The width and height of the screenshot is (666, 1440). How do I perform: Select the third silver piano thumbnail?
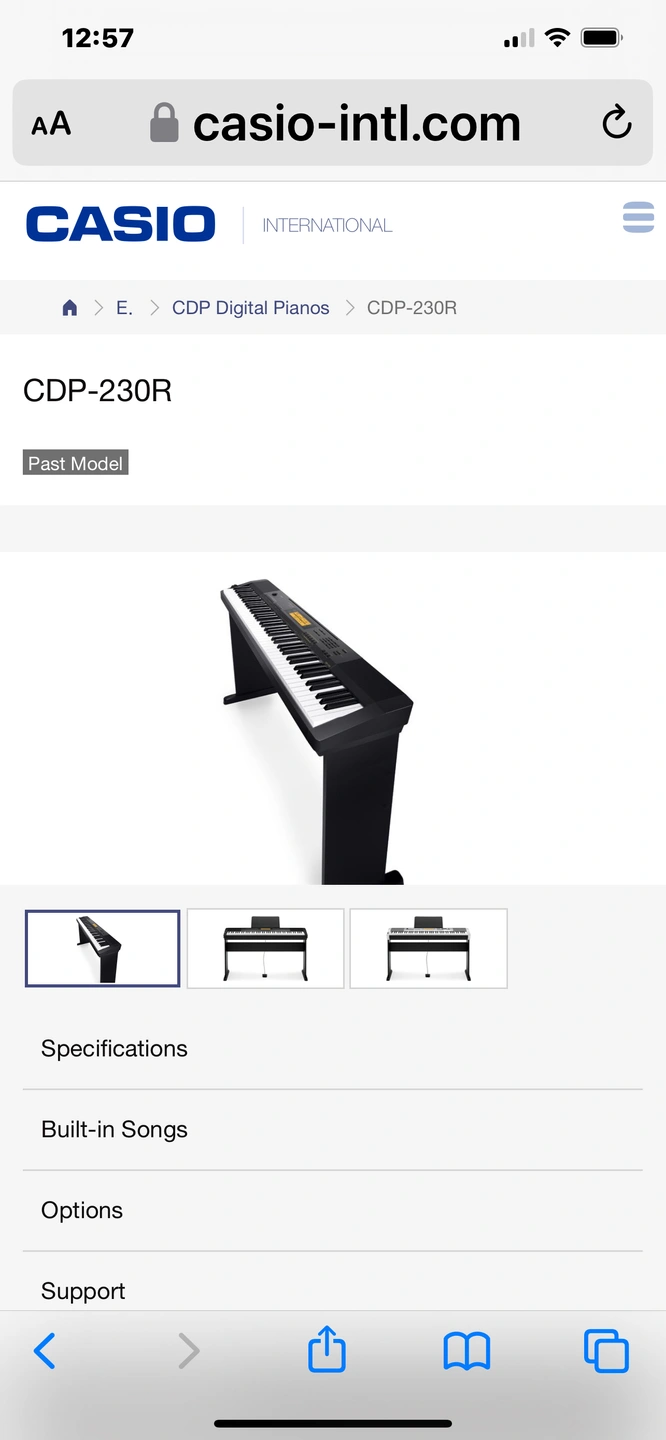pyautogui.click(x=428, y=948)
